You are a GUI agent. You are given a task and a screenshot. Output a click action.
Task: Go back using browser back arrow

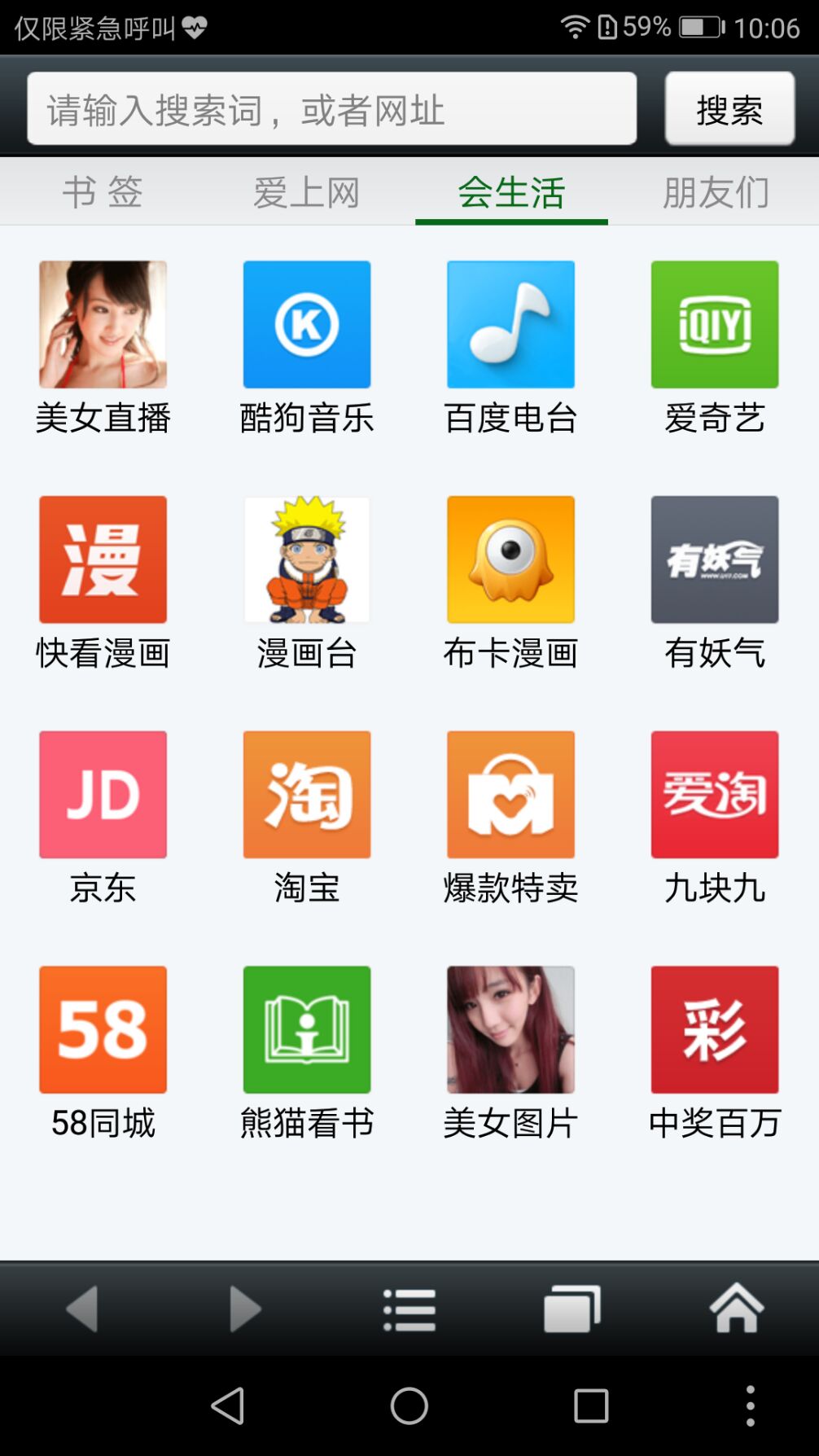pos(81,1309)
